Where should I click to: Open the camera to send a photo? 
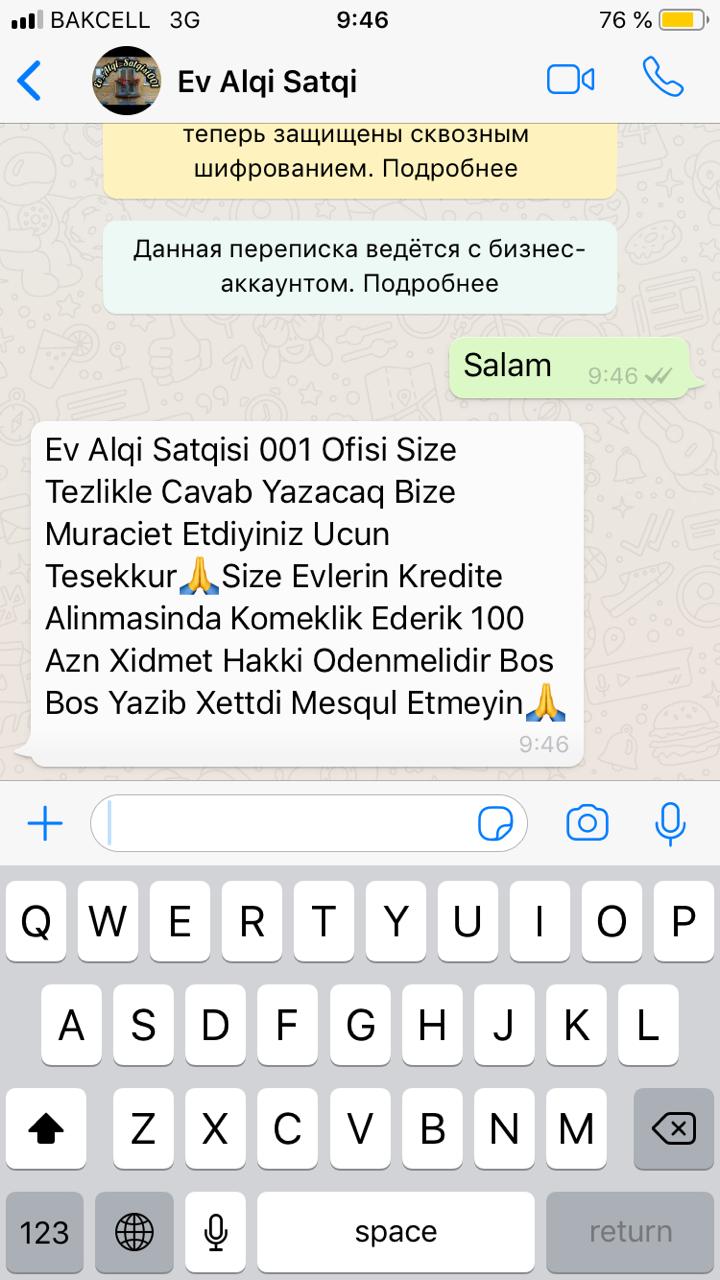[x=587, y=823]
